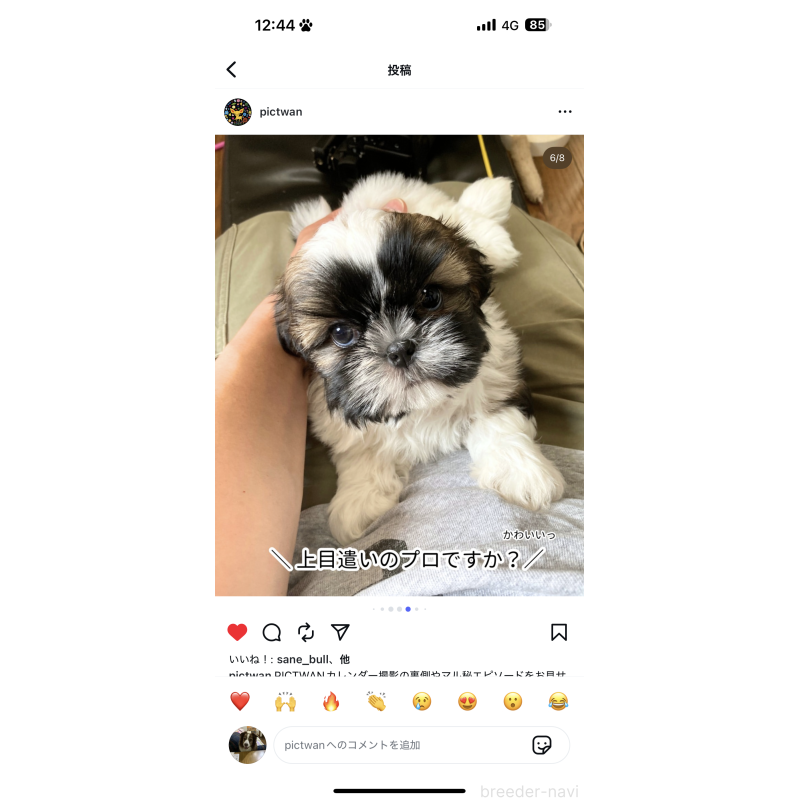Unlike the post with the red heart
Image resolution: width=800 pixels, height=800 pixels.
click(237, 632)
